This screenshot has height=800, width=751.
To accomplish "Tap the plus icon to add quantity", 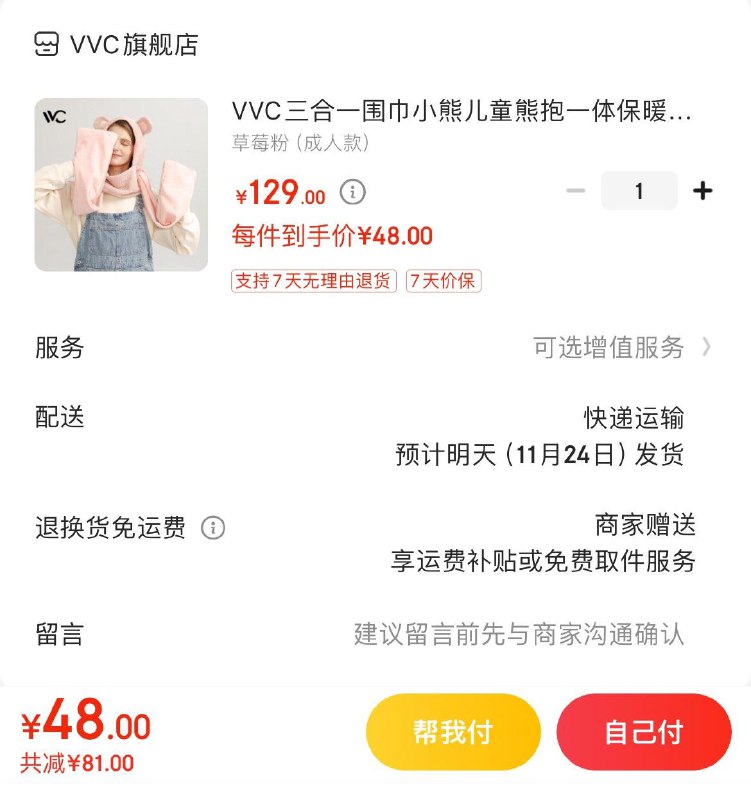I will 703,189.
